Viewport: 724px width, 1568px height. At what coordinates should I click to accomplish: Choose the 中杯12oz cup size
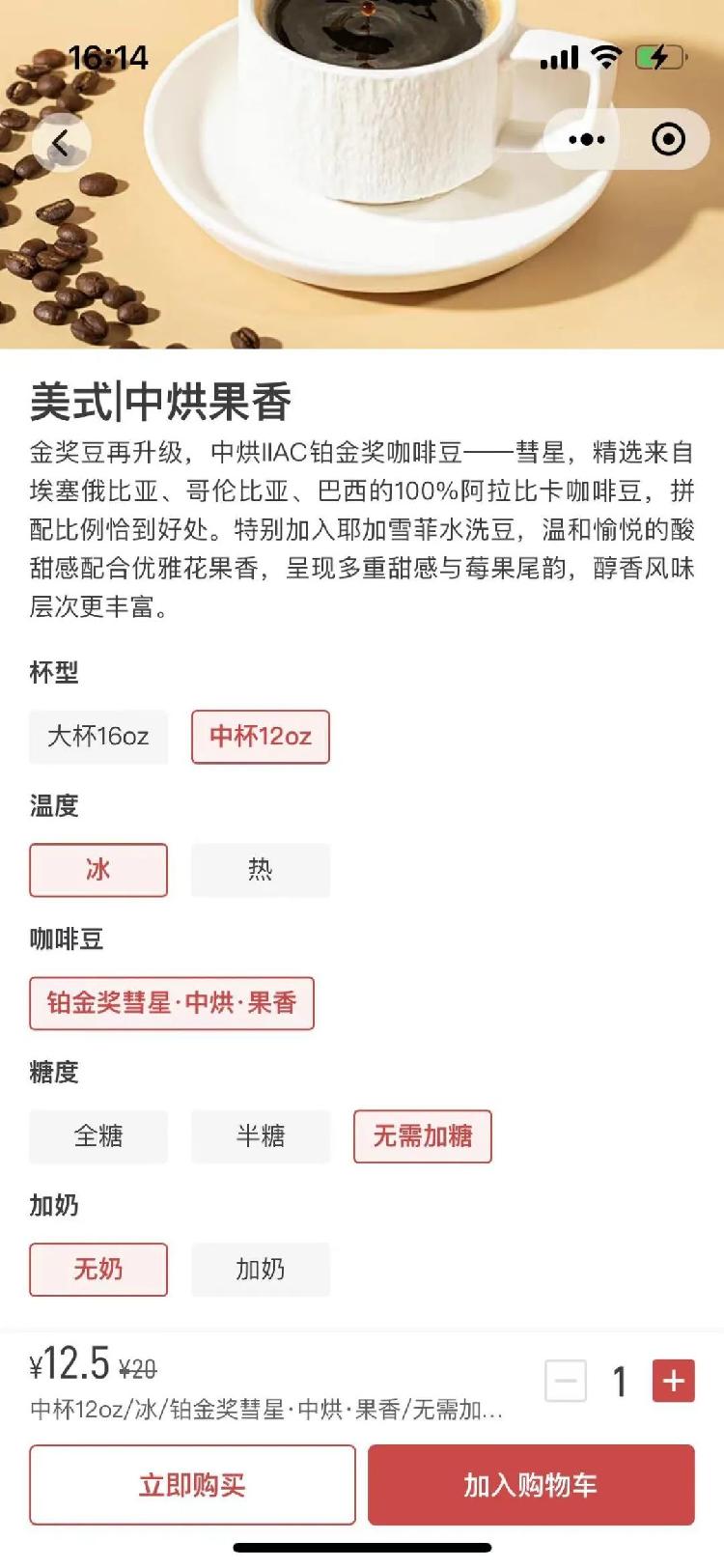click(x=261, y=737)
